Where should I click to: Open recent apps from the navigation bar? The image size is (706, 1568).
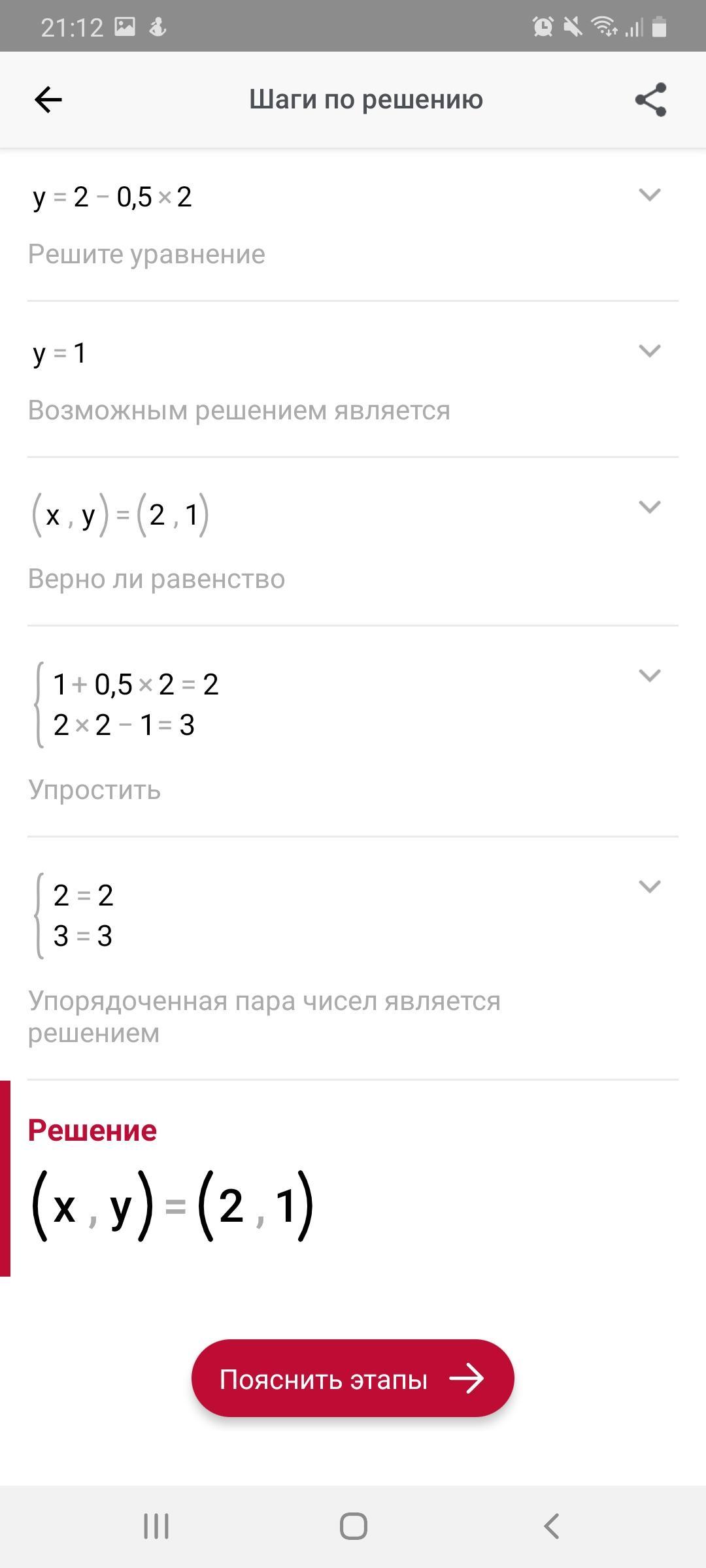point(156,1527)
